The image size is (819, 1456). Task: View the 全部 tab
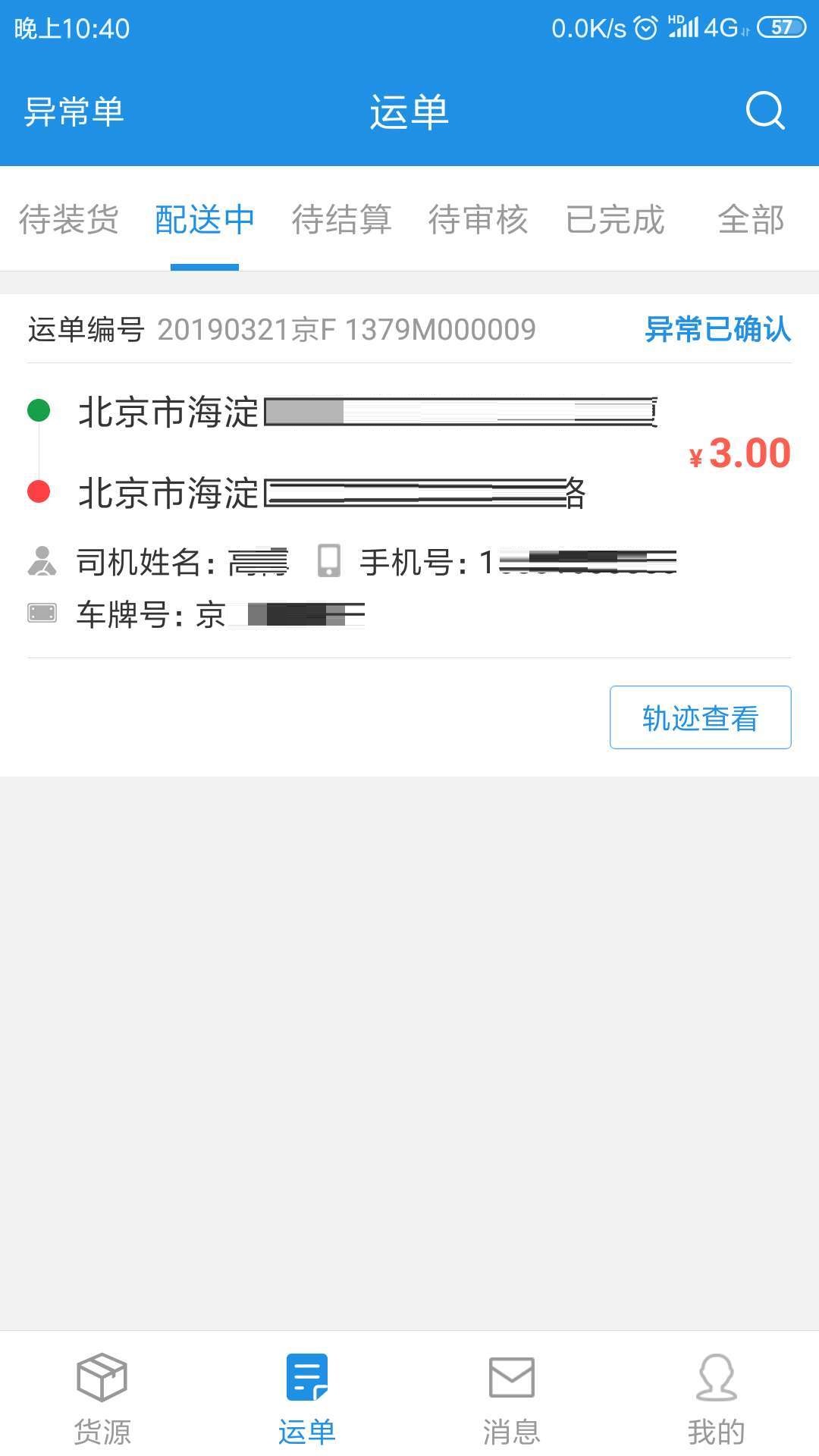751,219
